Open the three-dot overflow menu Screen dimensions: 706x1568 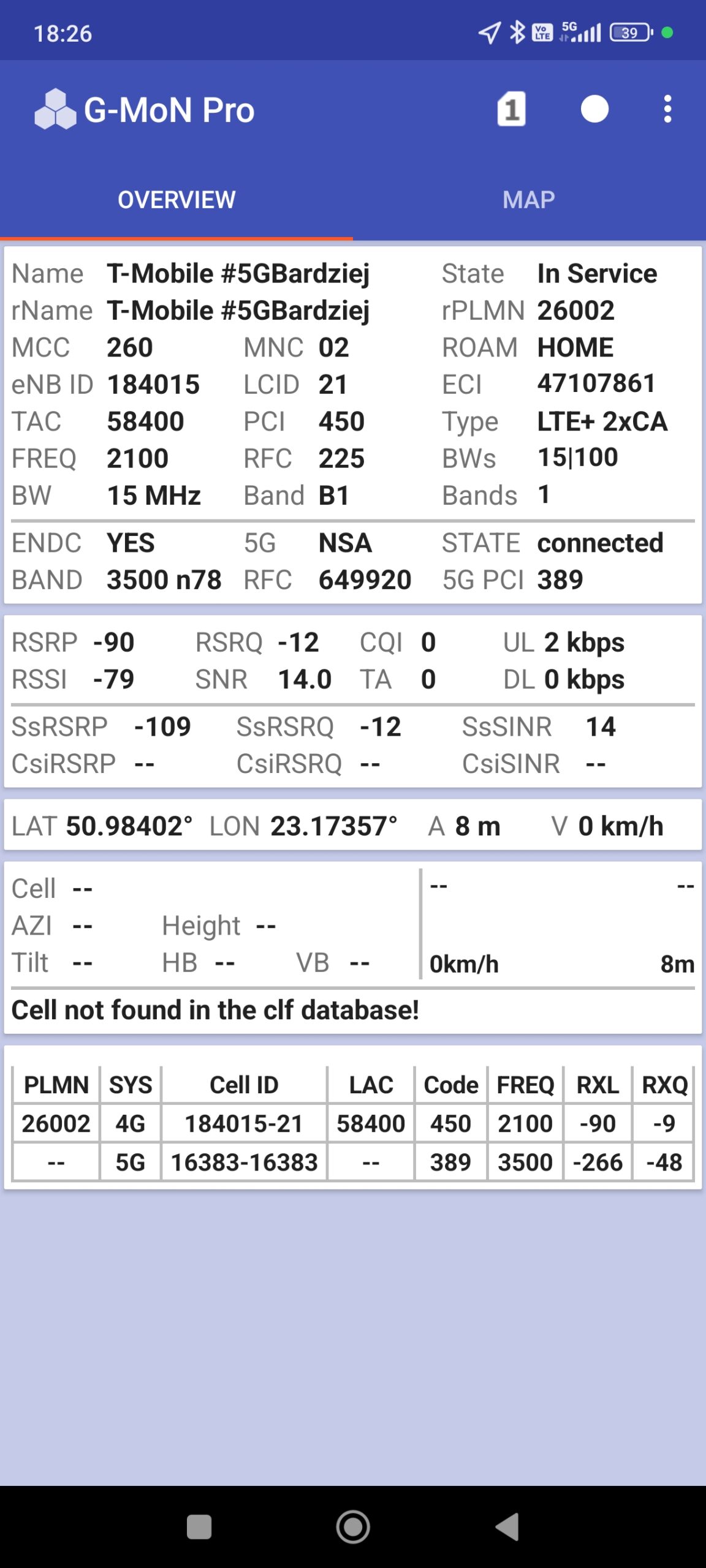pos(667,110)
